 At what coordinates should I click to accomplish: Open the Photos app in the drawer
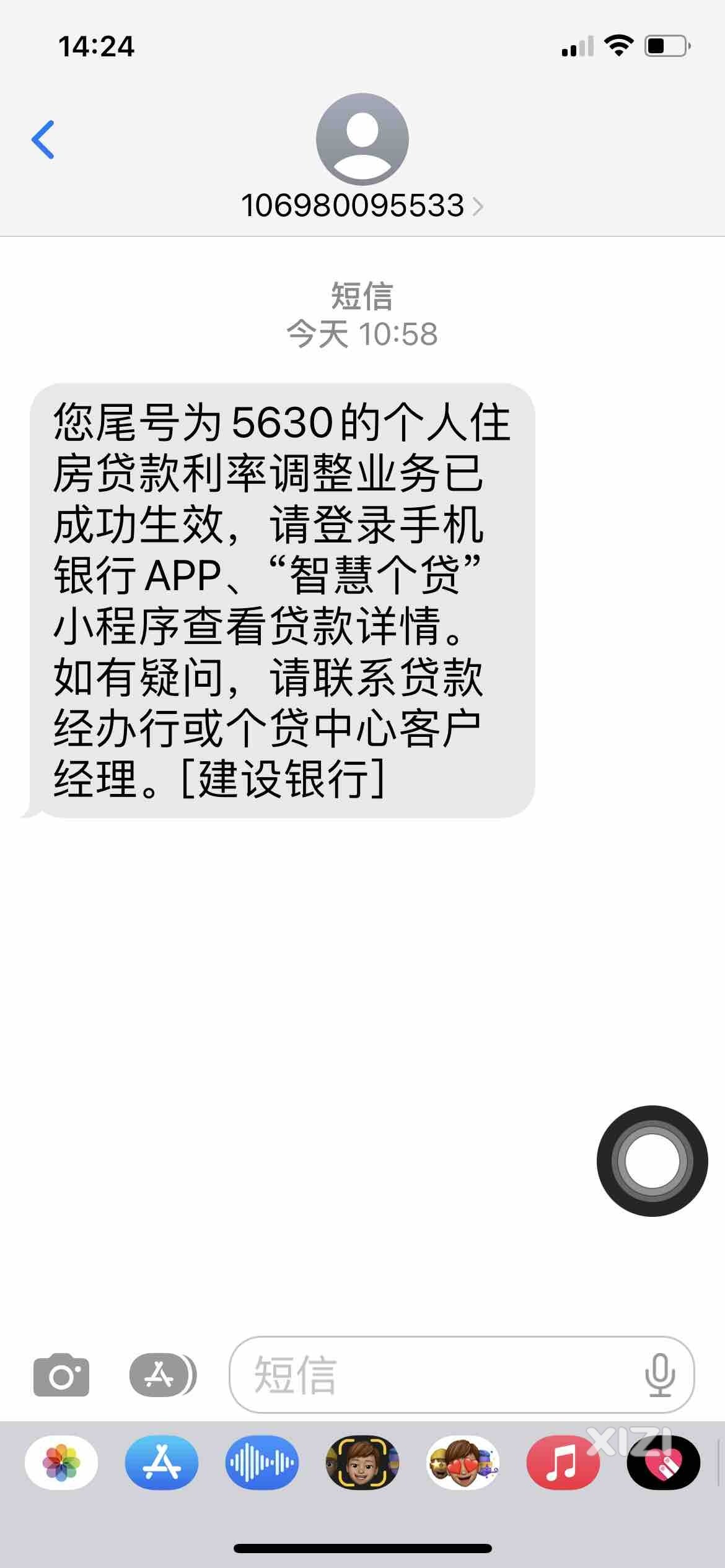61,1463
